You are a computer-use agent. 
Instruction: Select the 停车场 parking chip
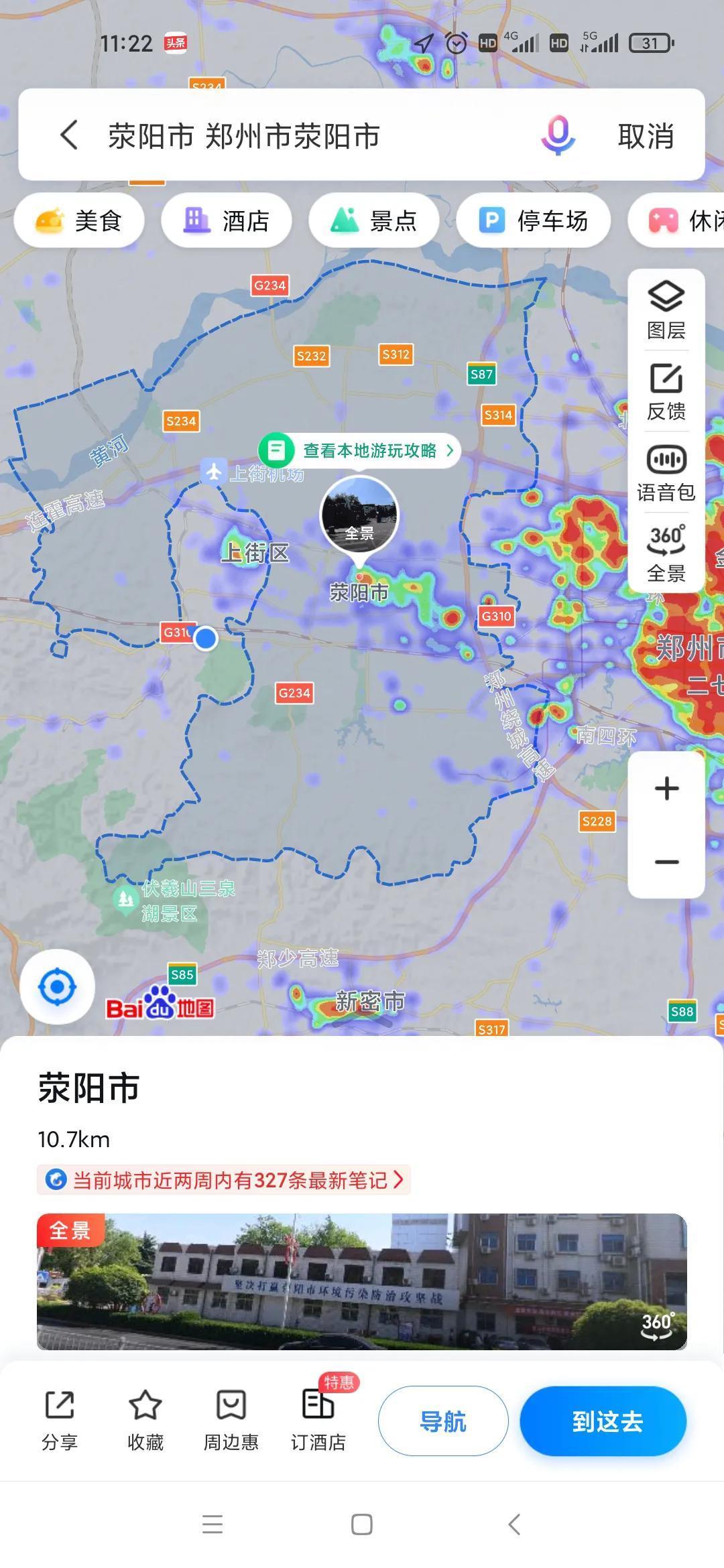pos(534,220)
